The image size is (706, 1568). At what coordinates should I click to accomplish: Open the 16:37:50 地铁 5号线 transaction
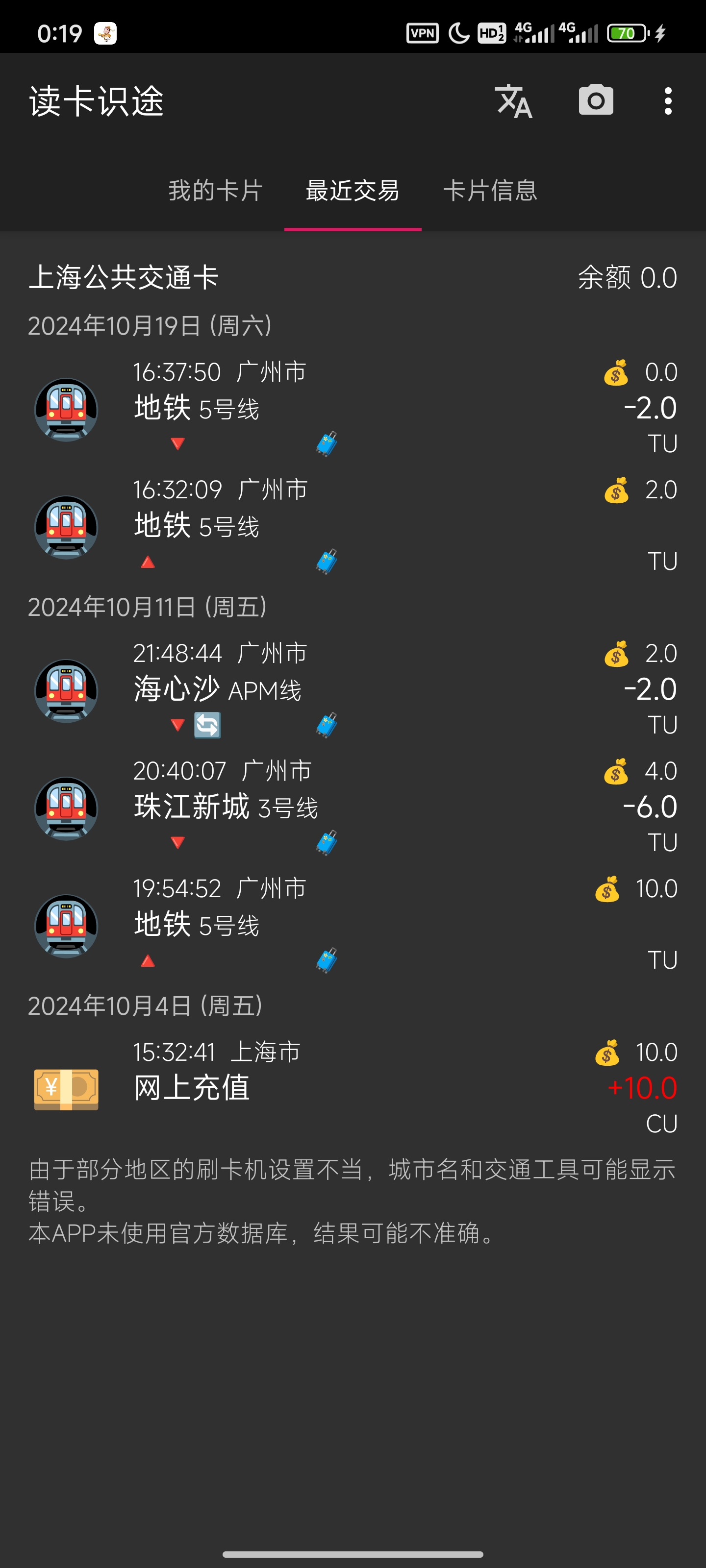353,408
